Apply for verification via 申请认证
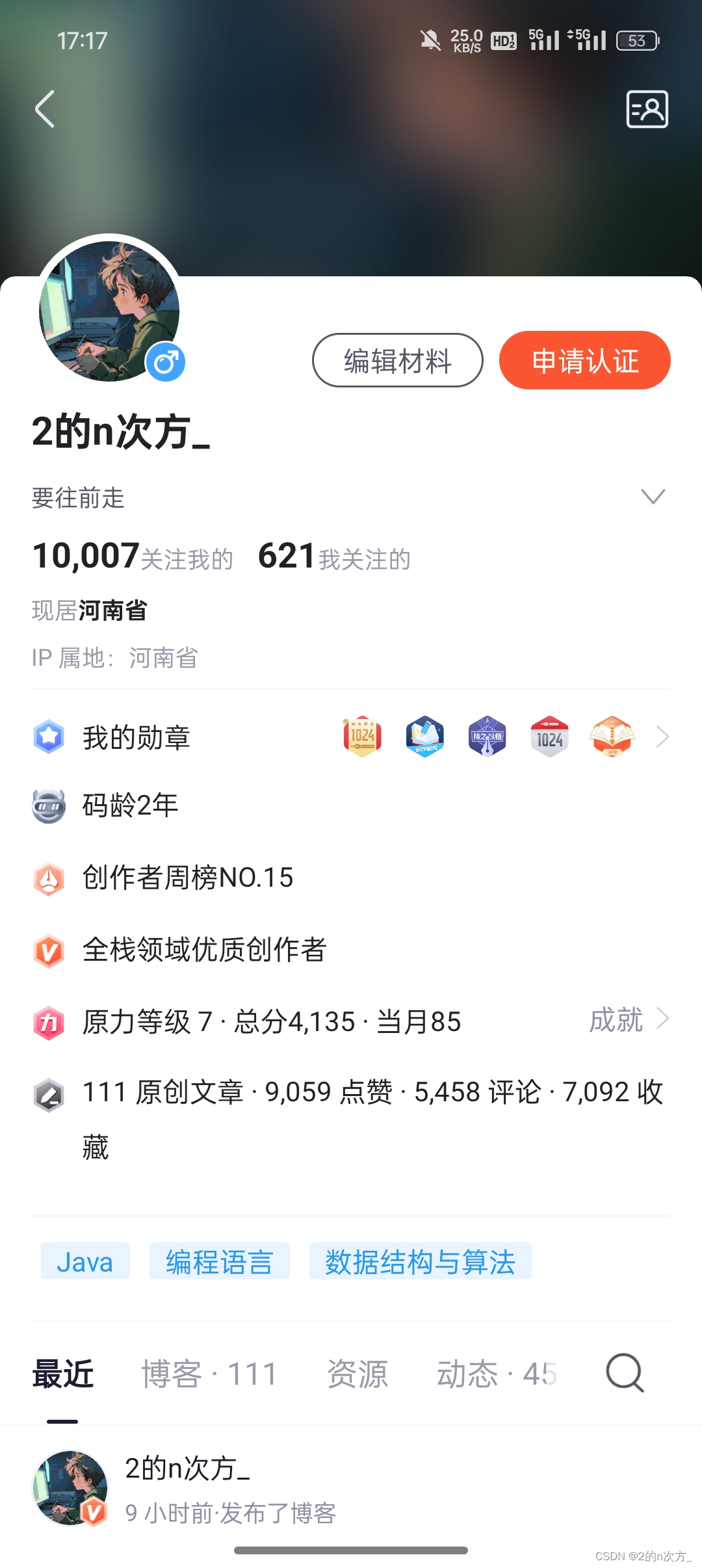This screenshot has width=702, height=1568. (x=584, y=361)
